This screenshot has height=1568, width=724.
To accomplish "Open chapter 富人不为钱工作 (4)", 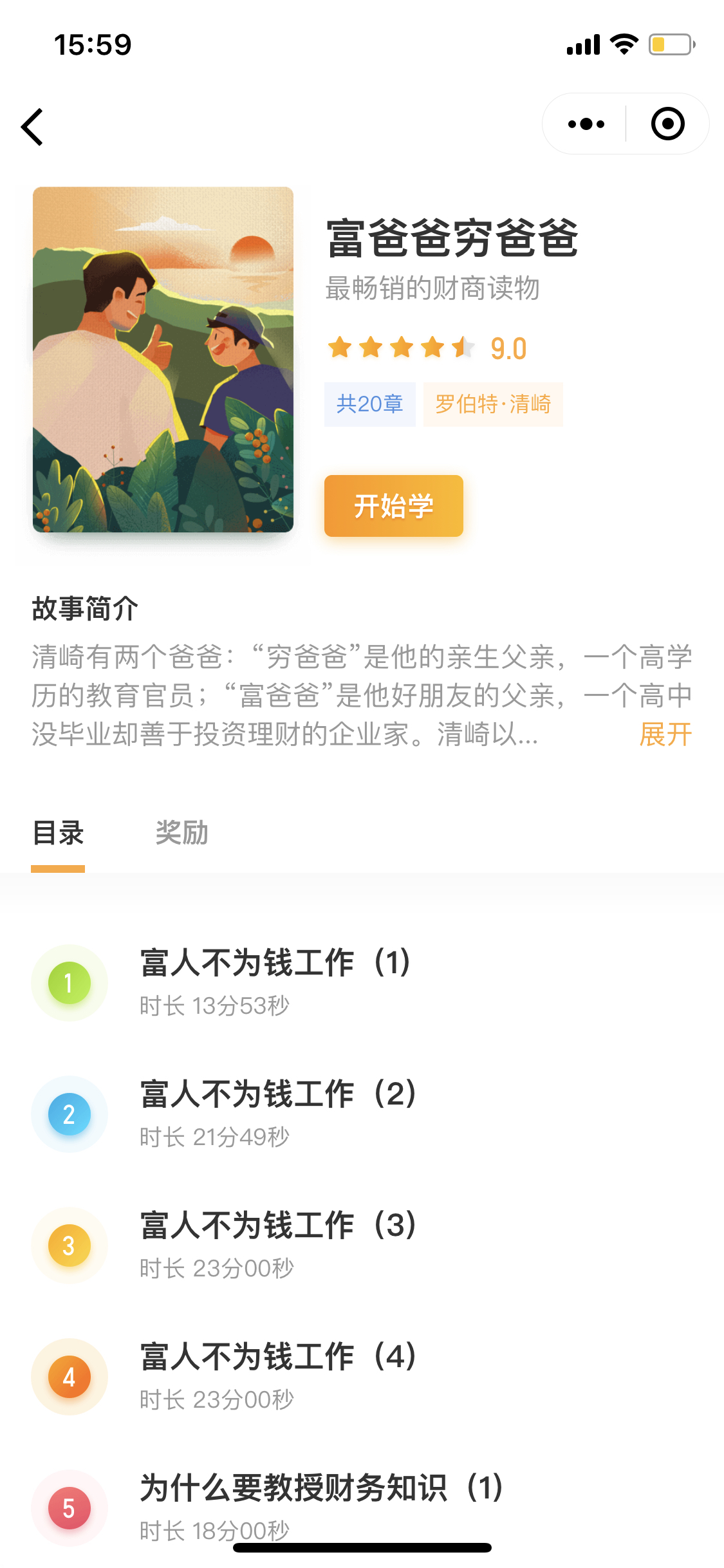I will [x=362, y=1377].
